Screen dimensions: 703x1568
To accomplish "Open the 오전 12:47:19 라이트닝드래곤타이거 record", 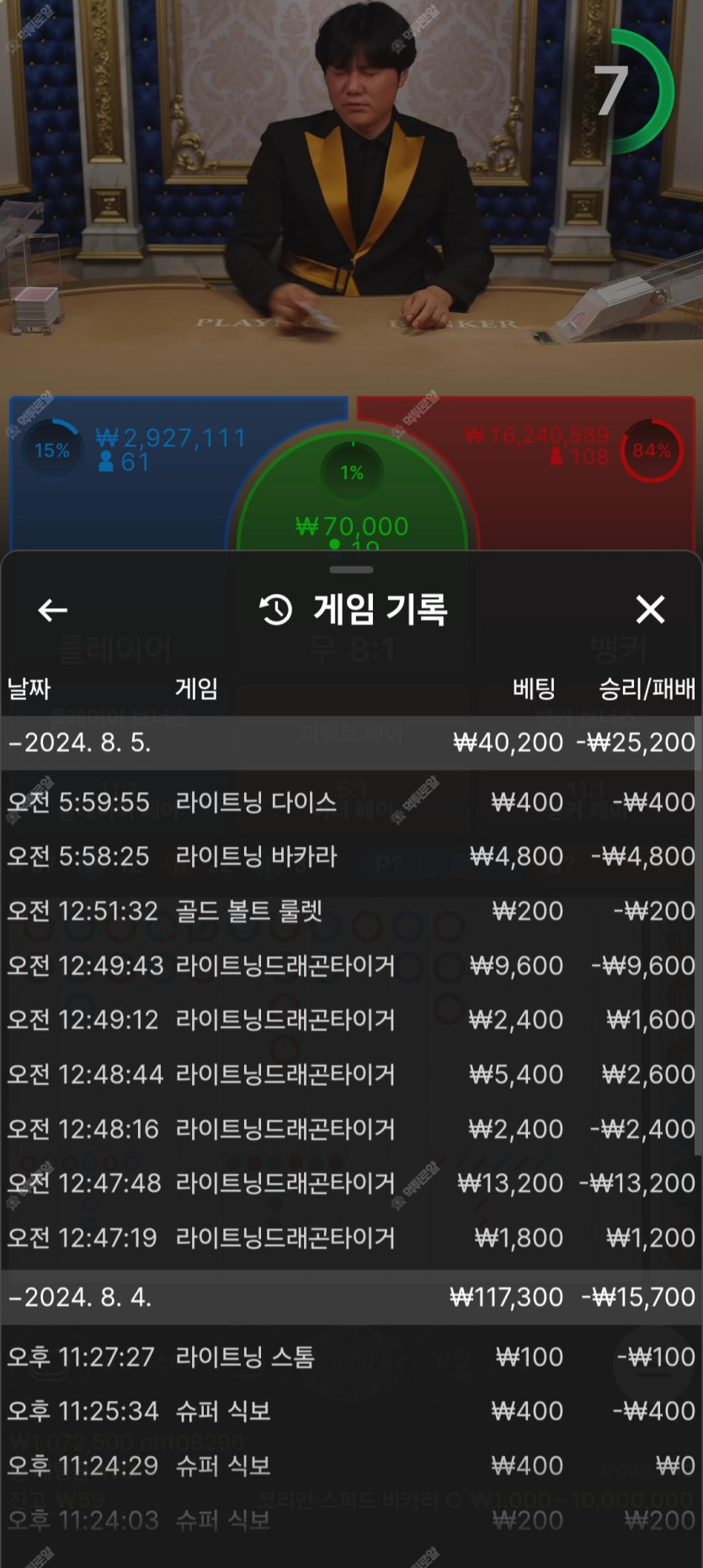I will click(x=351, y=1238).
